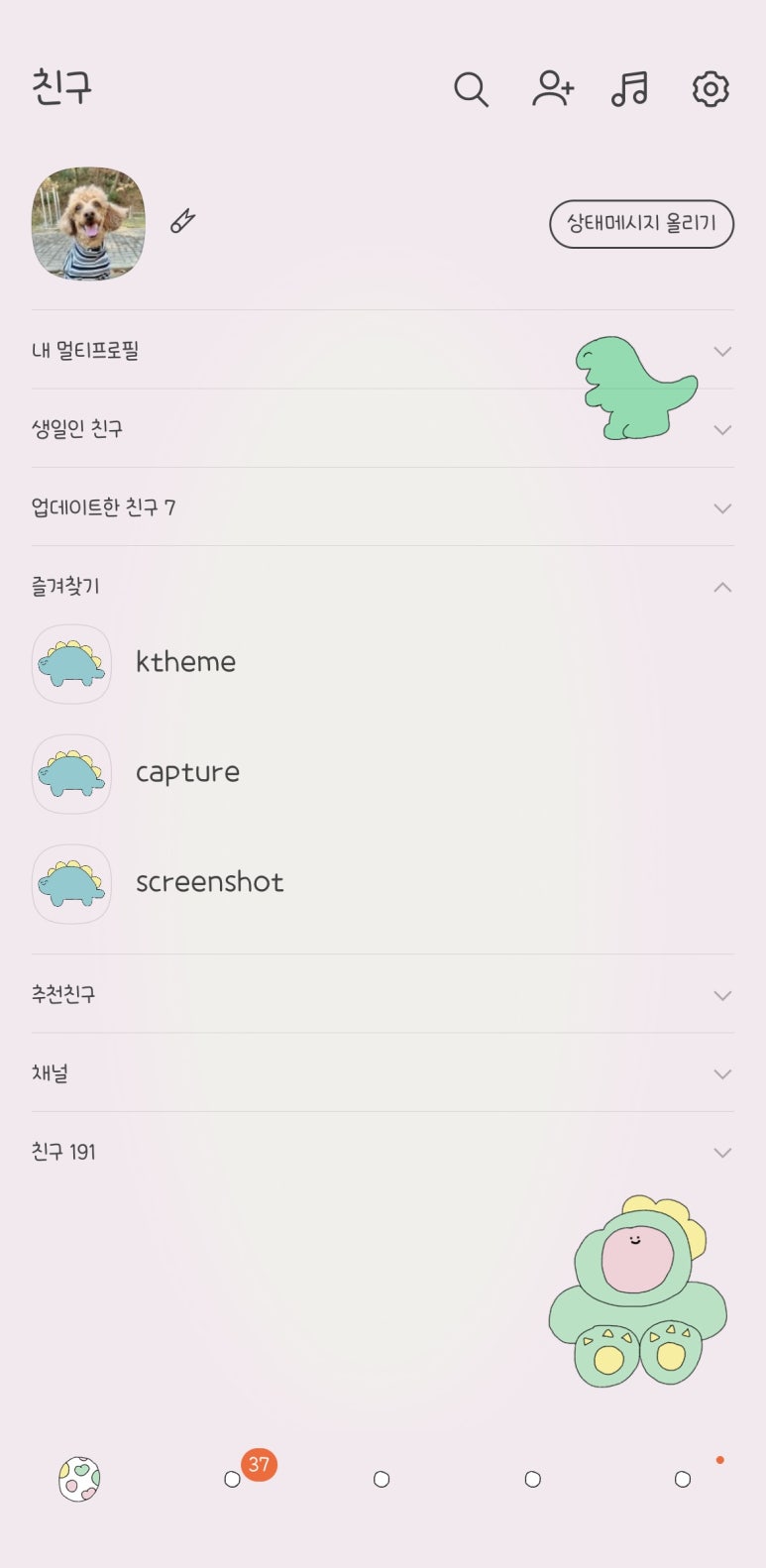
Task: Select the egg icon friends tab
Action: pyautogui.click(x=79, y=1479)
